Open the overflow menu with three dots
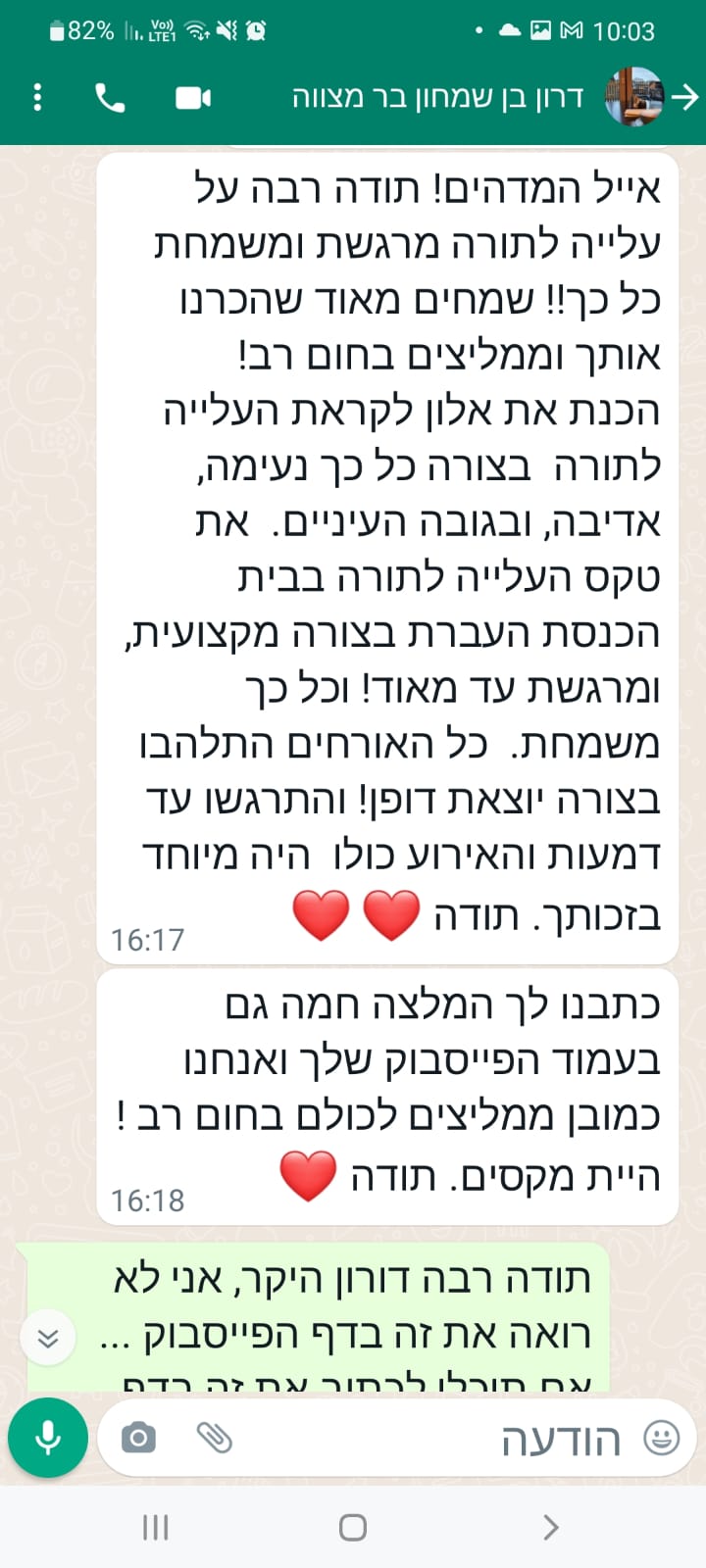 [37, 97]
